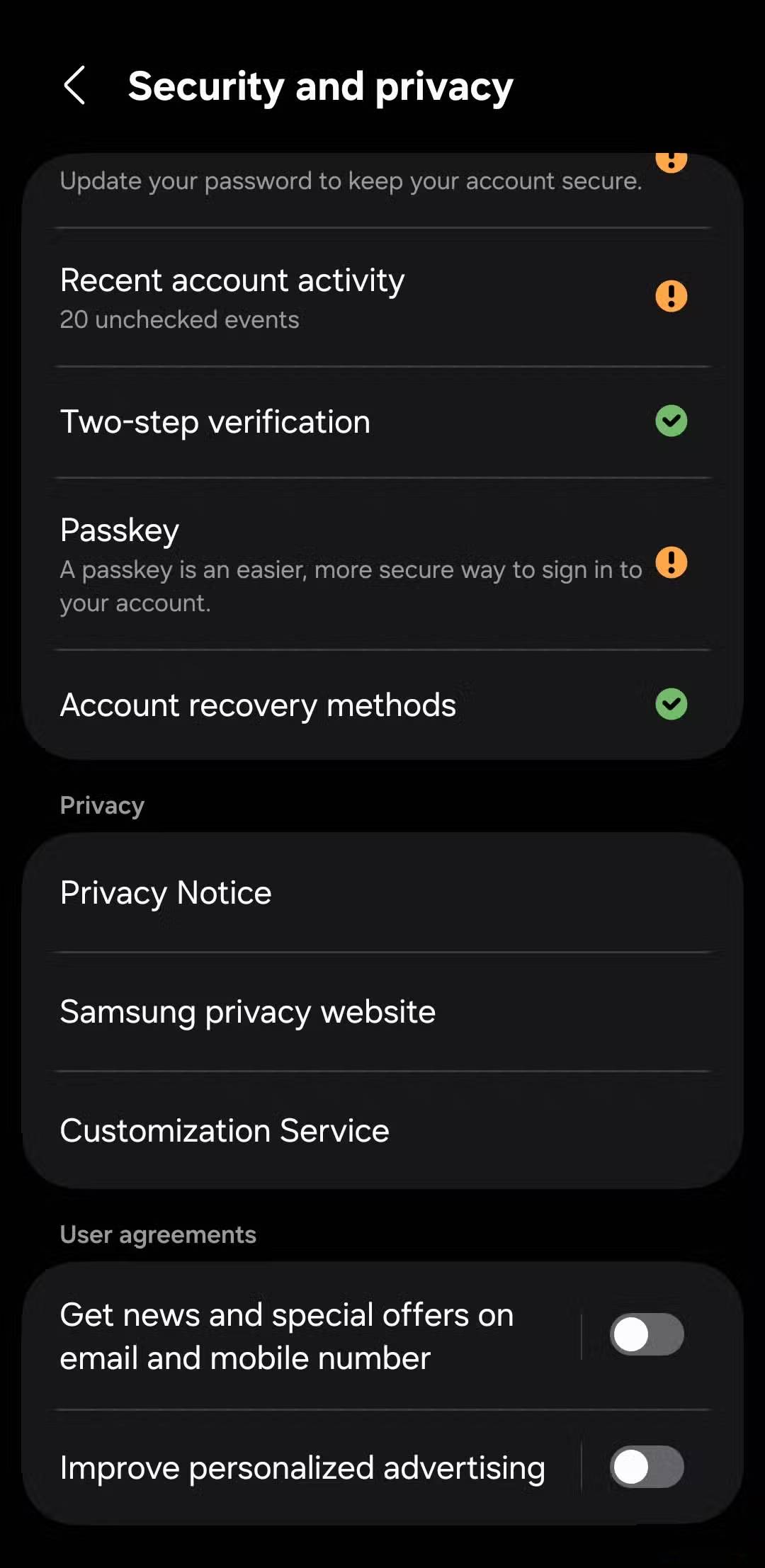
Task: Go back from Security and privacy
Action: click(x=74, y=86)
